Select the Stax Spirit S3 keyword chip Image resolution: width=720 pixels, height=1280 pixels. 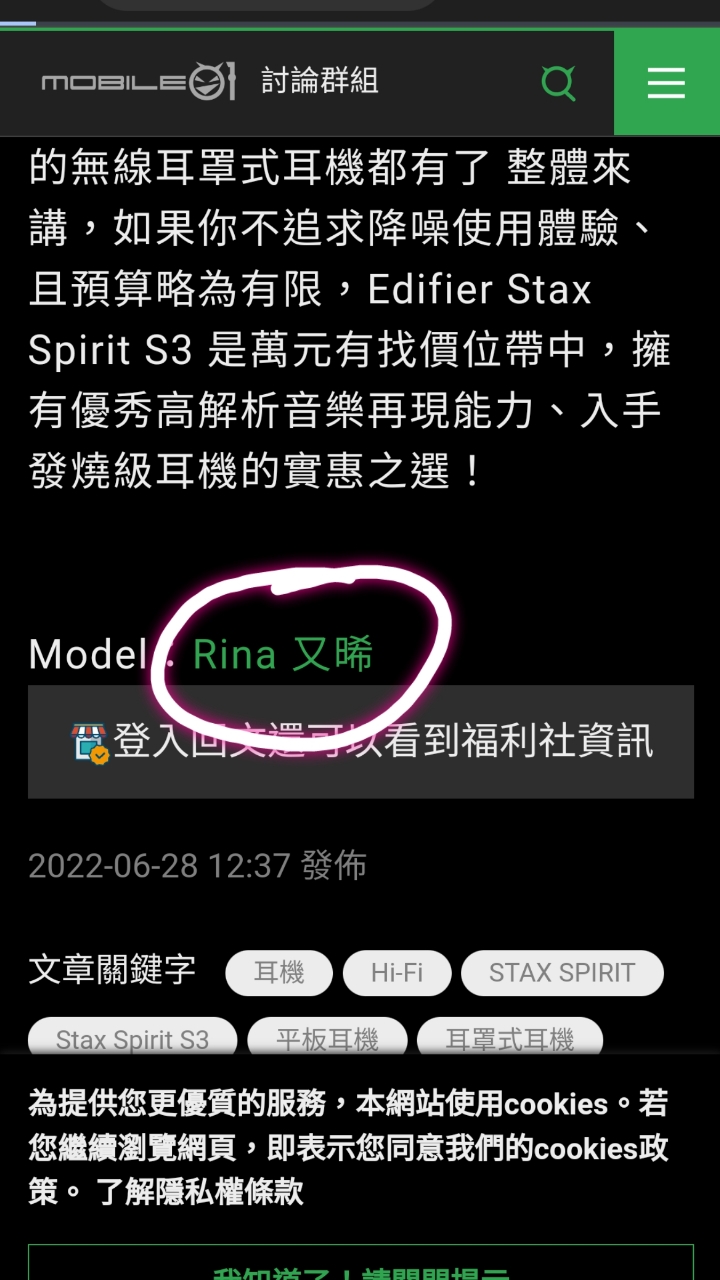(133, 1039)
